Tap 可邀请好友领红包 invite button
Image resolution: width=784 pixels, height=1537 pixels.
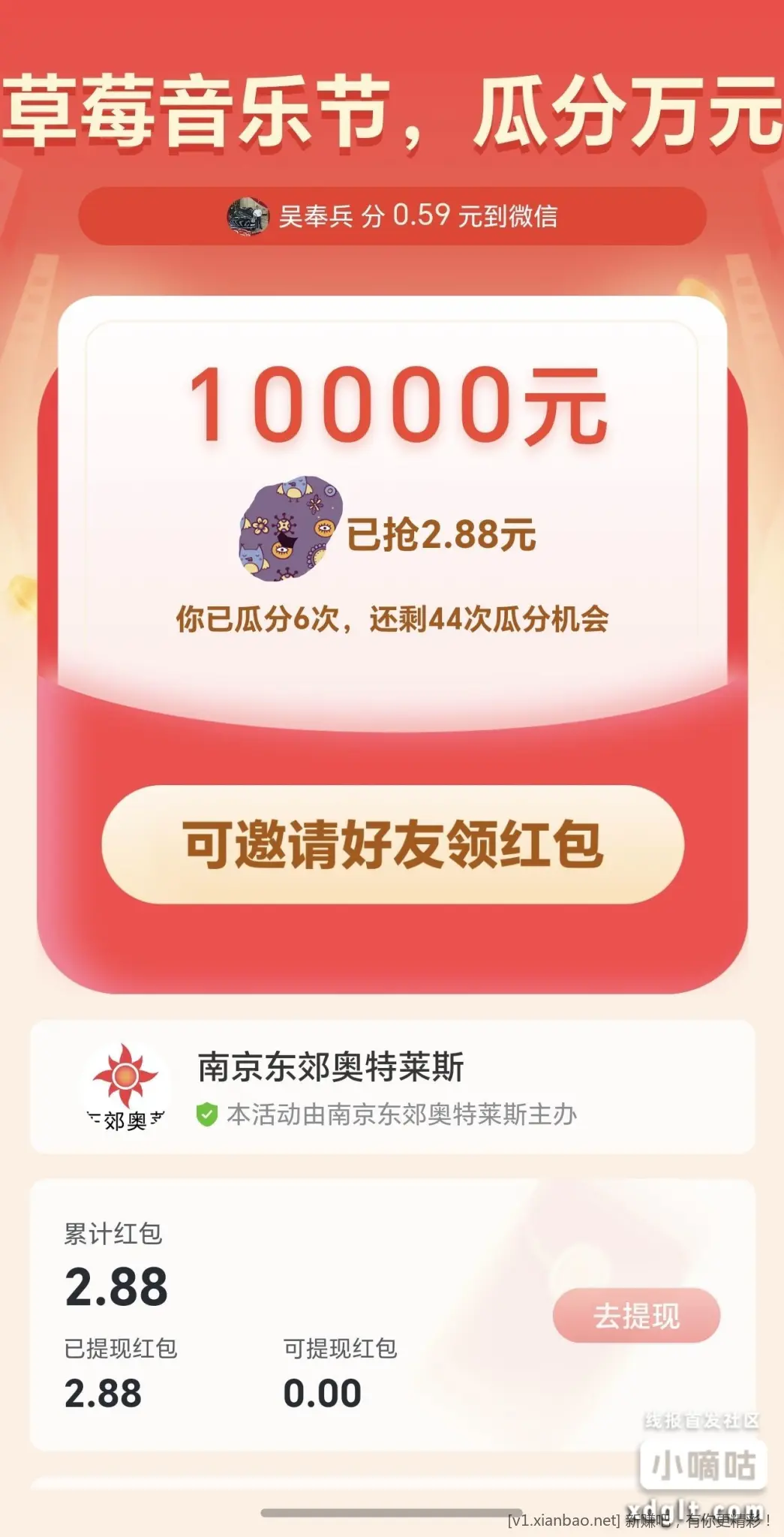tap(392, 844)
